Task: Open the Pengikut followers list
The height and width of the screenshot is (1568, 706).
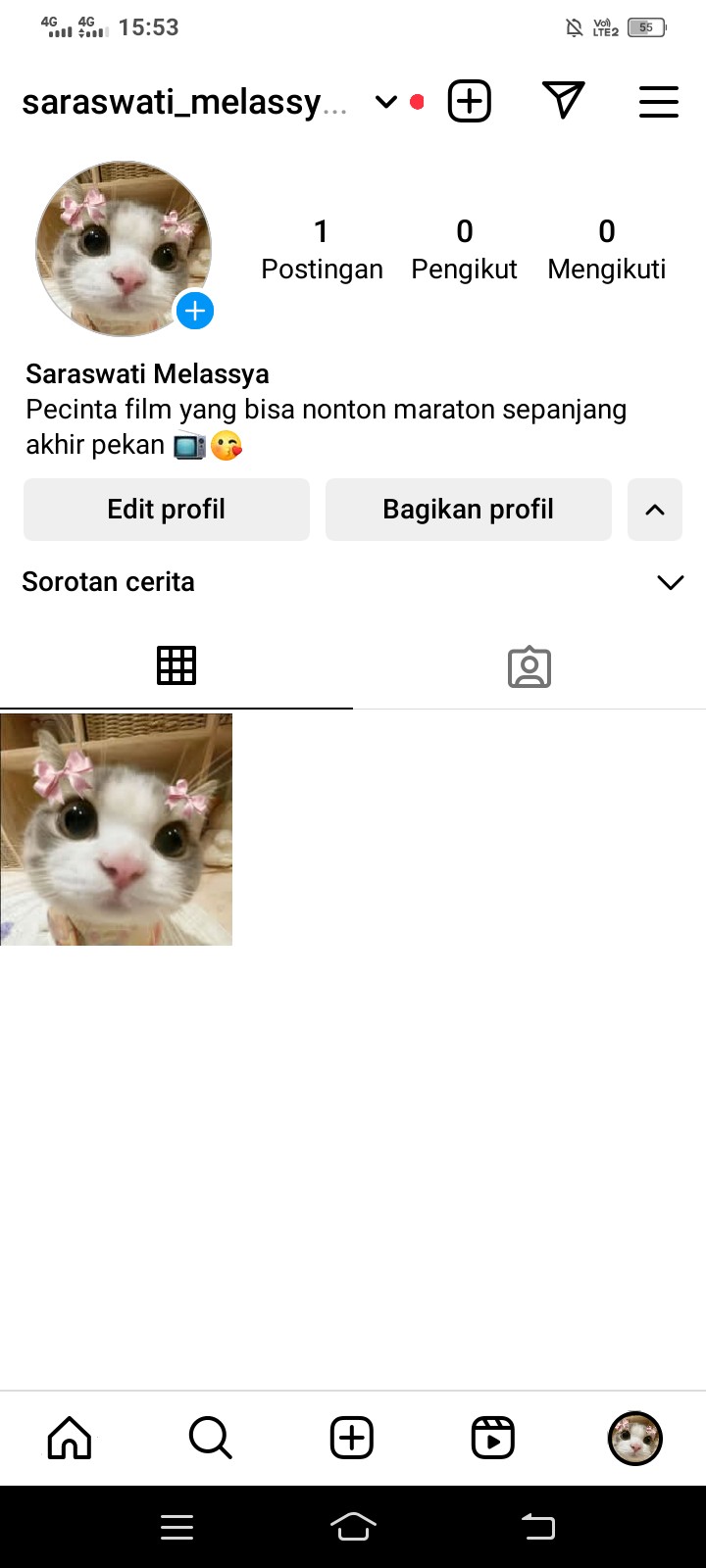Action: 464,249
